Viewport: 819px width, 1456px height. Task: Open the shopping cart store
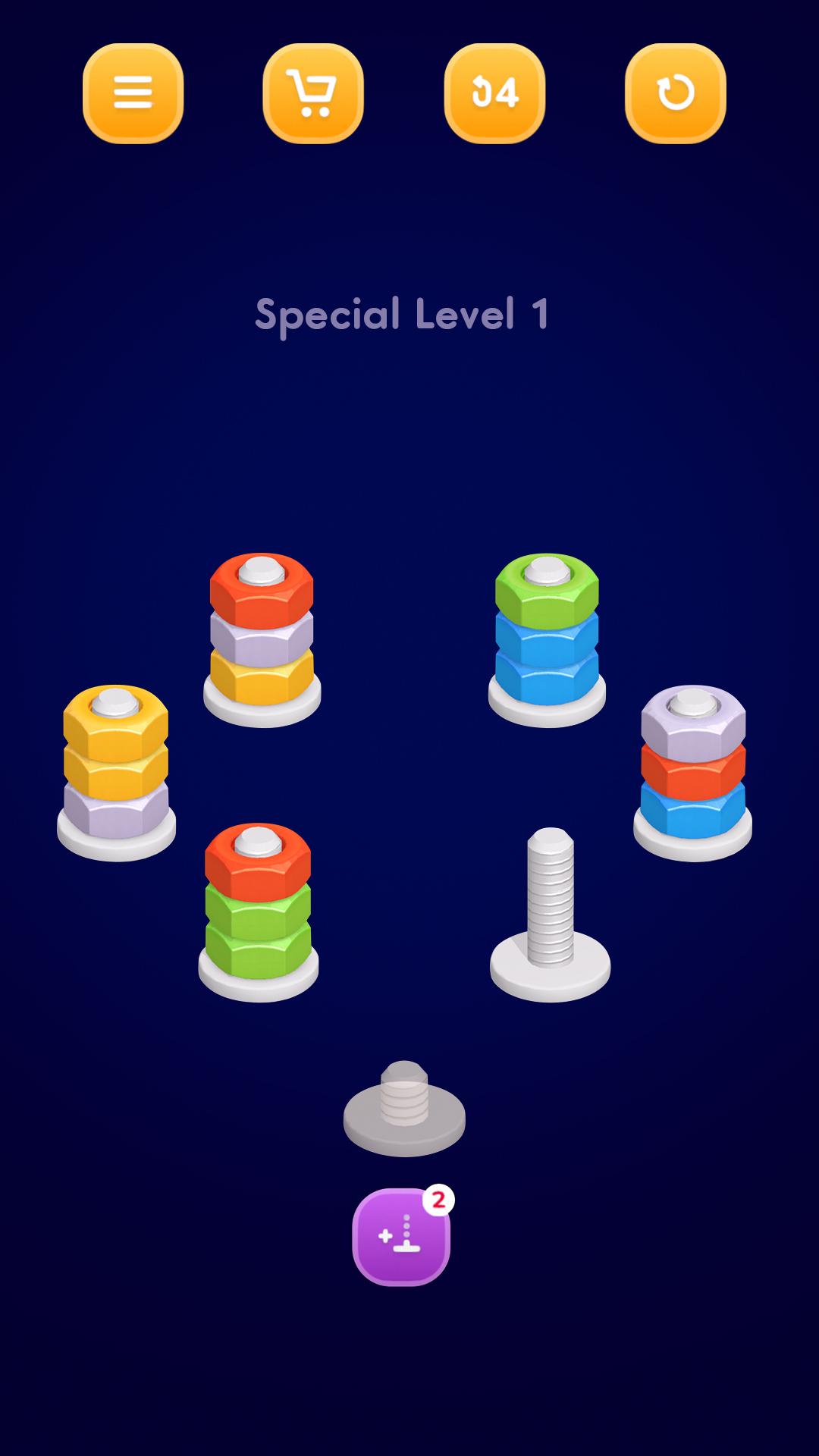point(313,93)
